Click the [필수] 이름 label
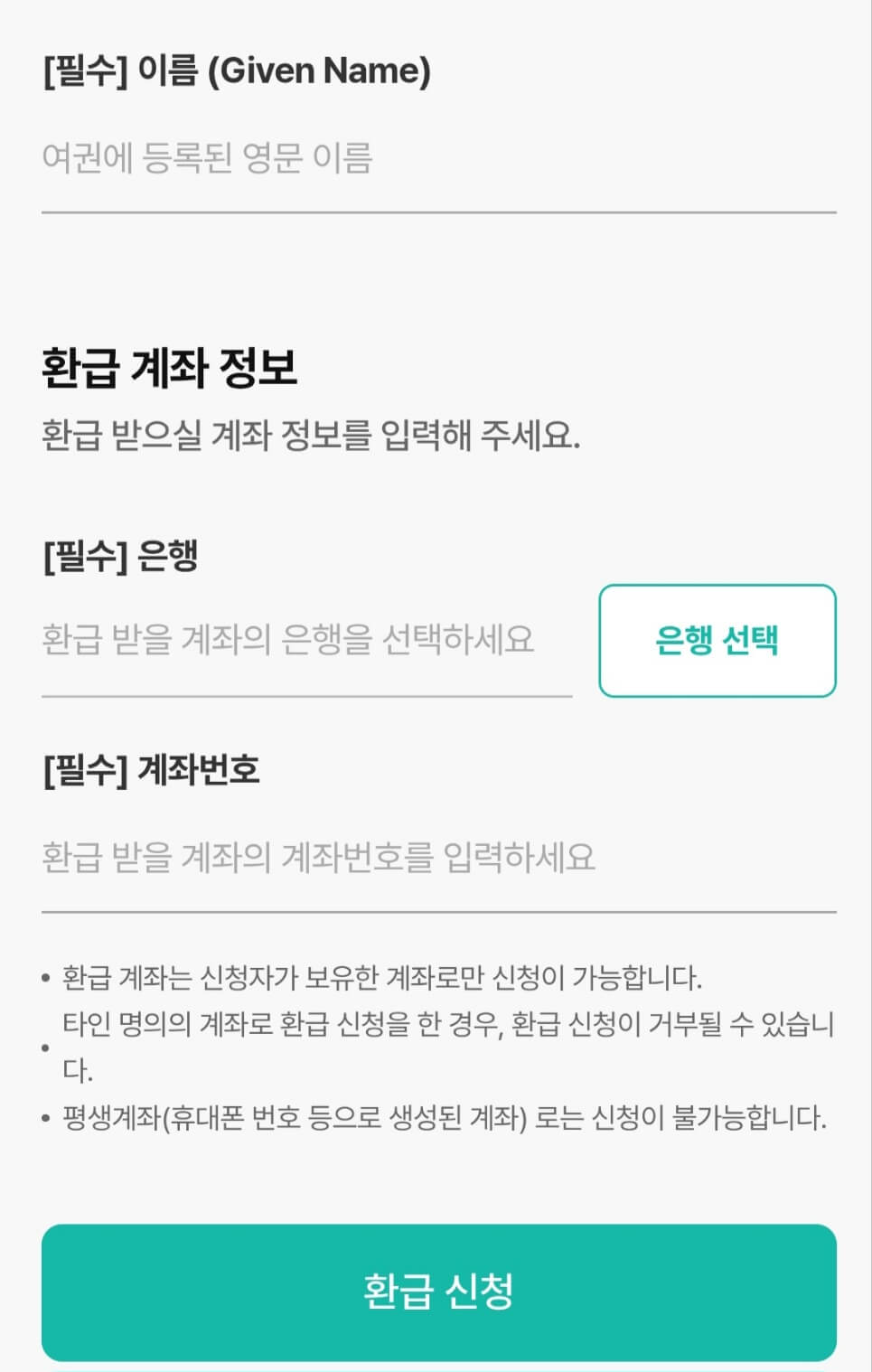The image size is (872, 1372). click(237, 70)
